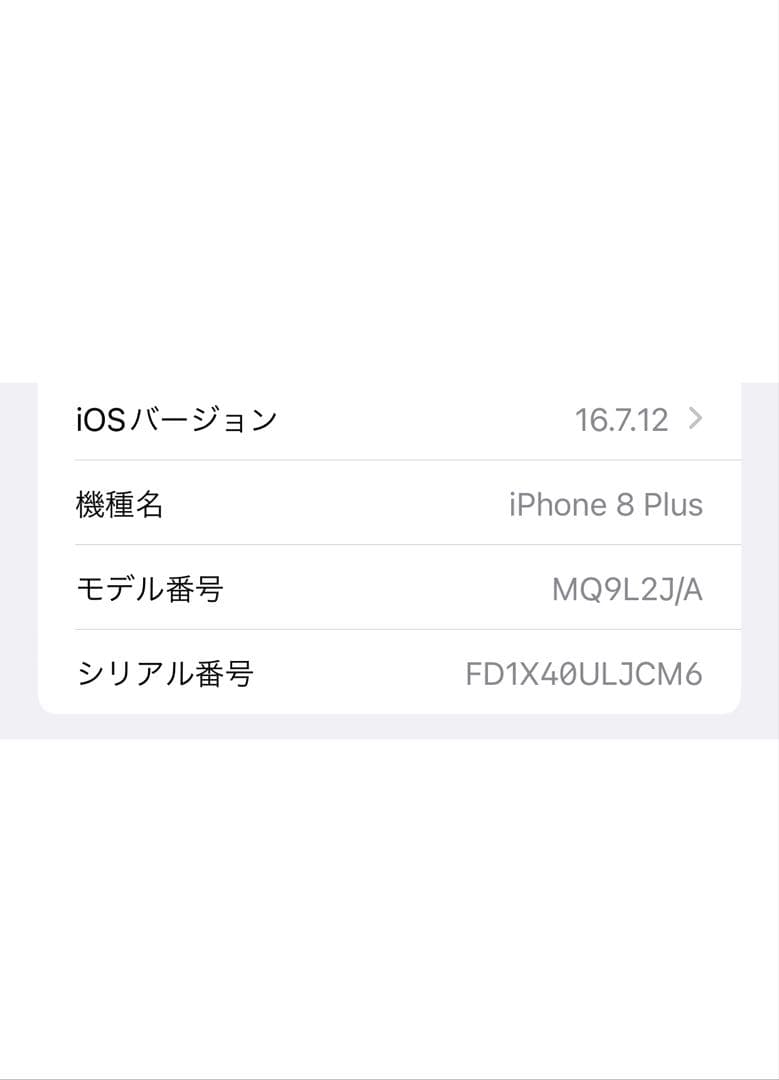Select the iOS バージョン label

pos(178,419)
